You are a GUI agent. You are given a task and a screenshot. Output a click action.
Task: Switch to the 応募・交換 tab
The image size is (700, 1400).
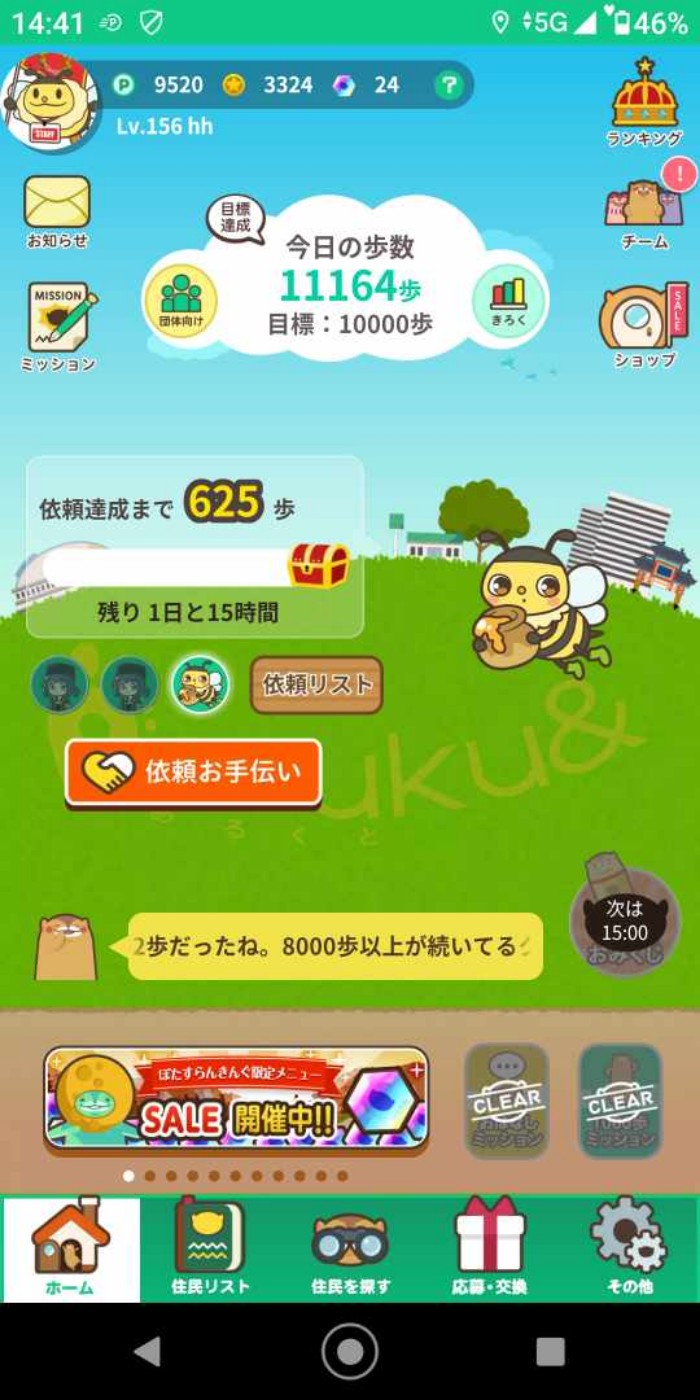click(x=489, y=1248)
